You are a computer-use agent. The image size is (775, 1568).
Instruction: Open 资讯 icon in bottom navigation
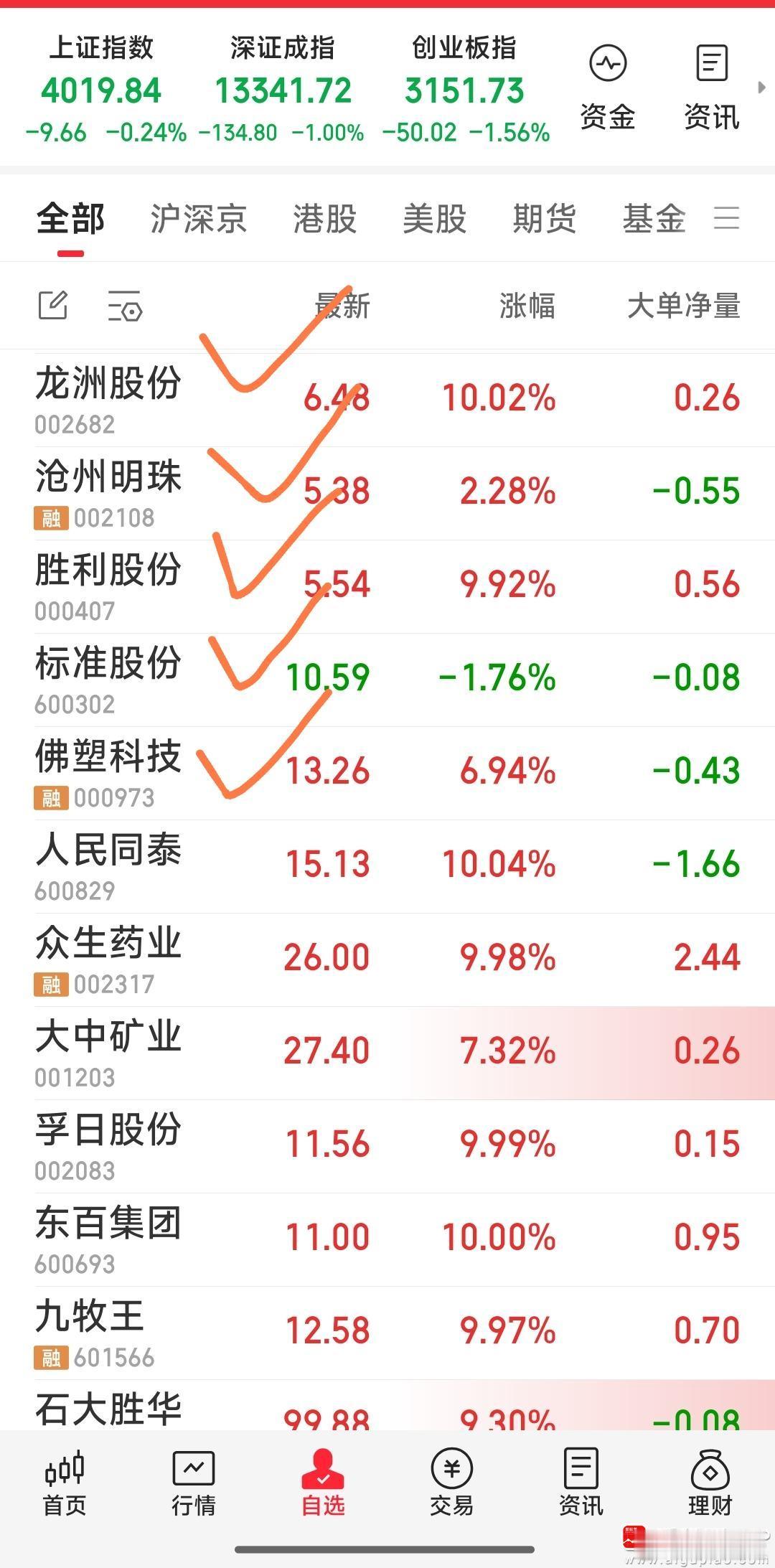click(580, 1482)
